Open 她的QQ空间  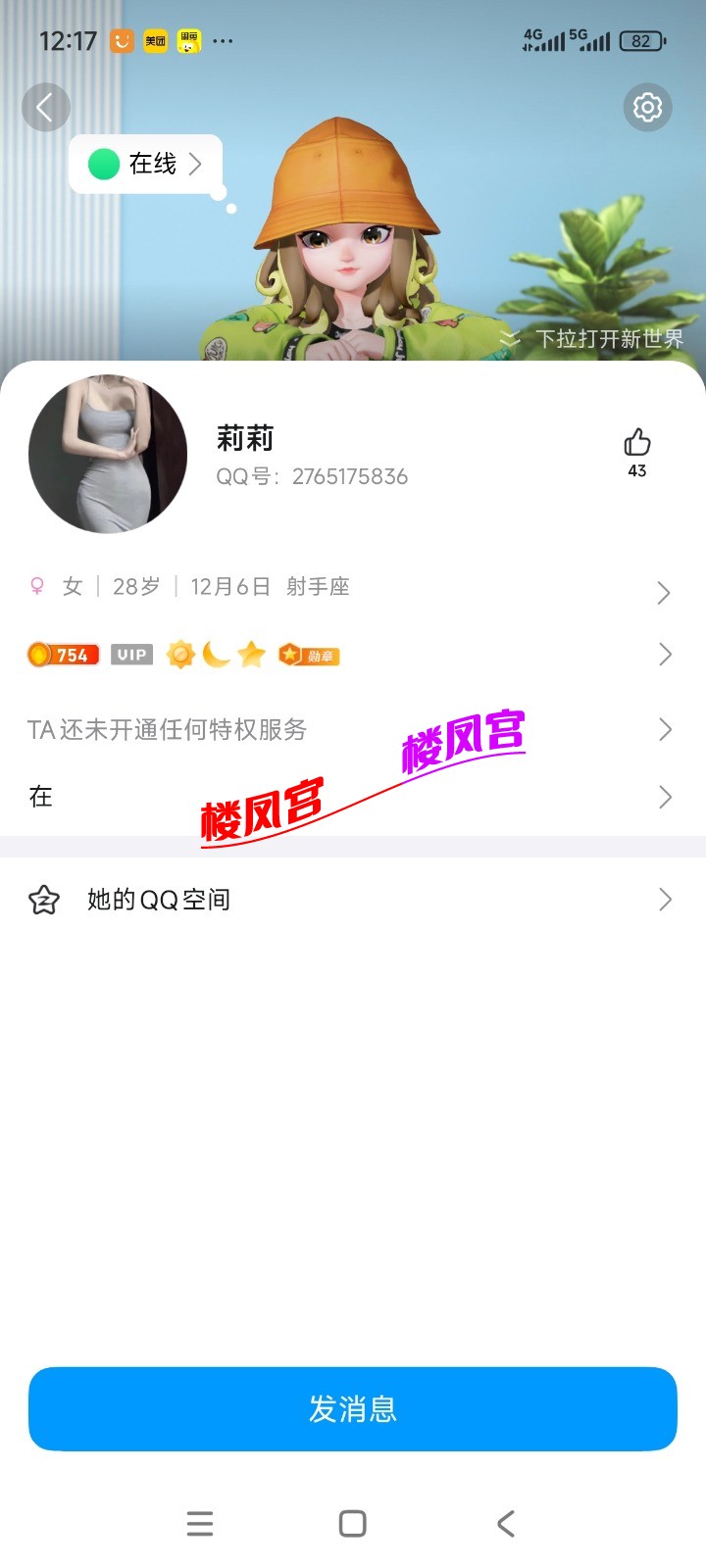point(157,899)
